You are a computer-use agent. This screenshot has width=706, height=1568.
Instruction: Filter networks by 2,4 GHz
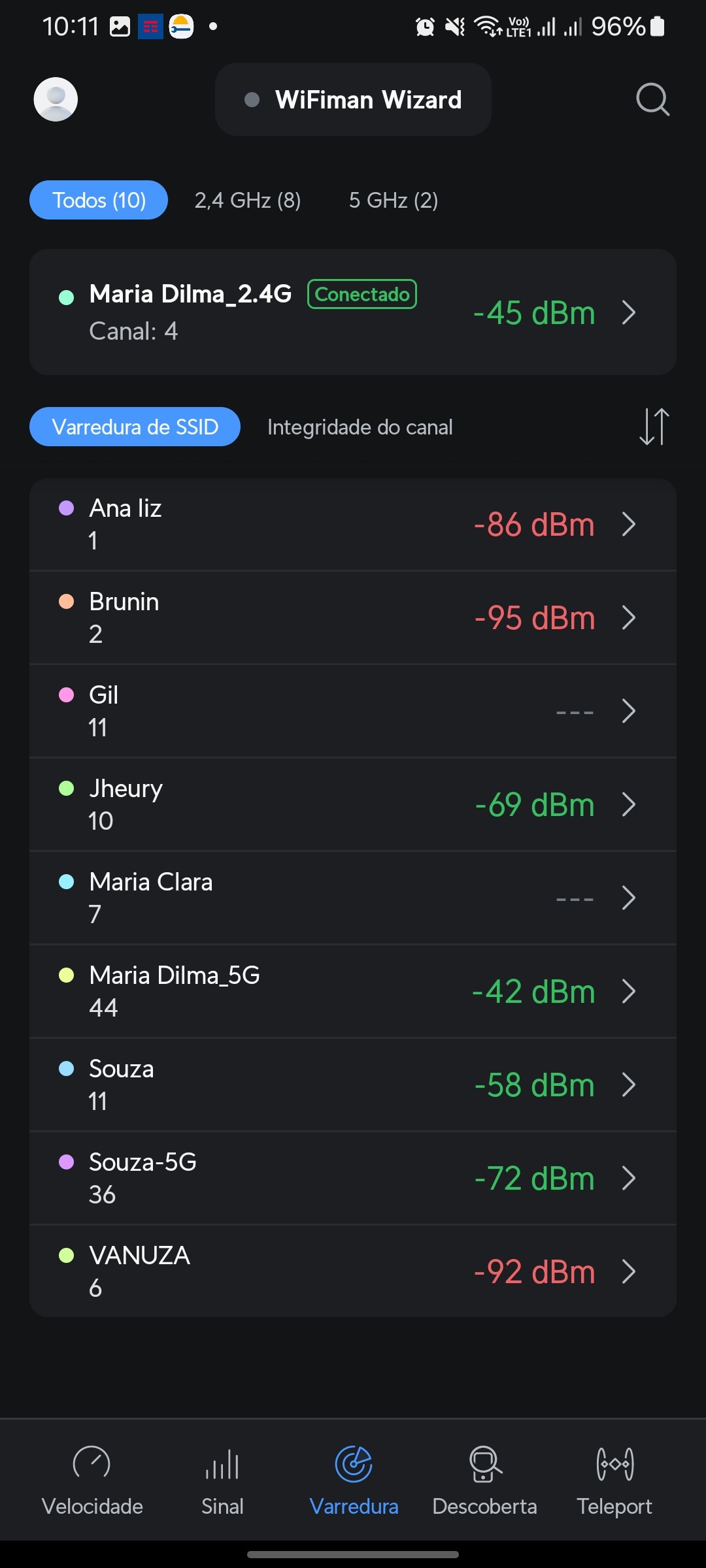click(248, 200)
